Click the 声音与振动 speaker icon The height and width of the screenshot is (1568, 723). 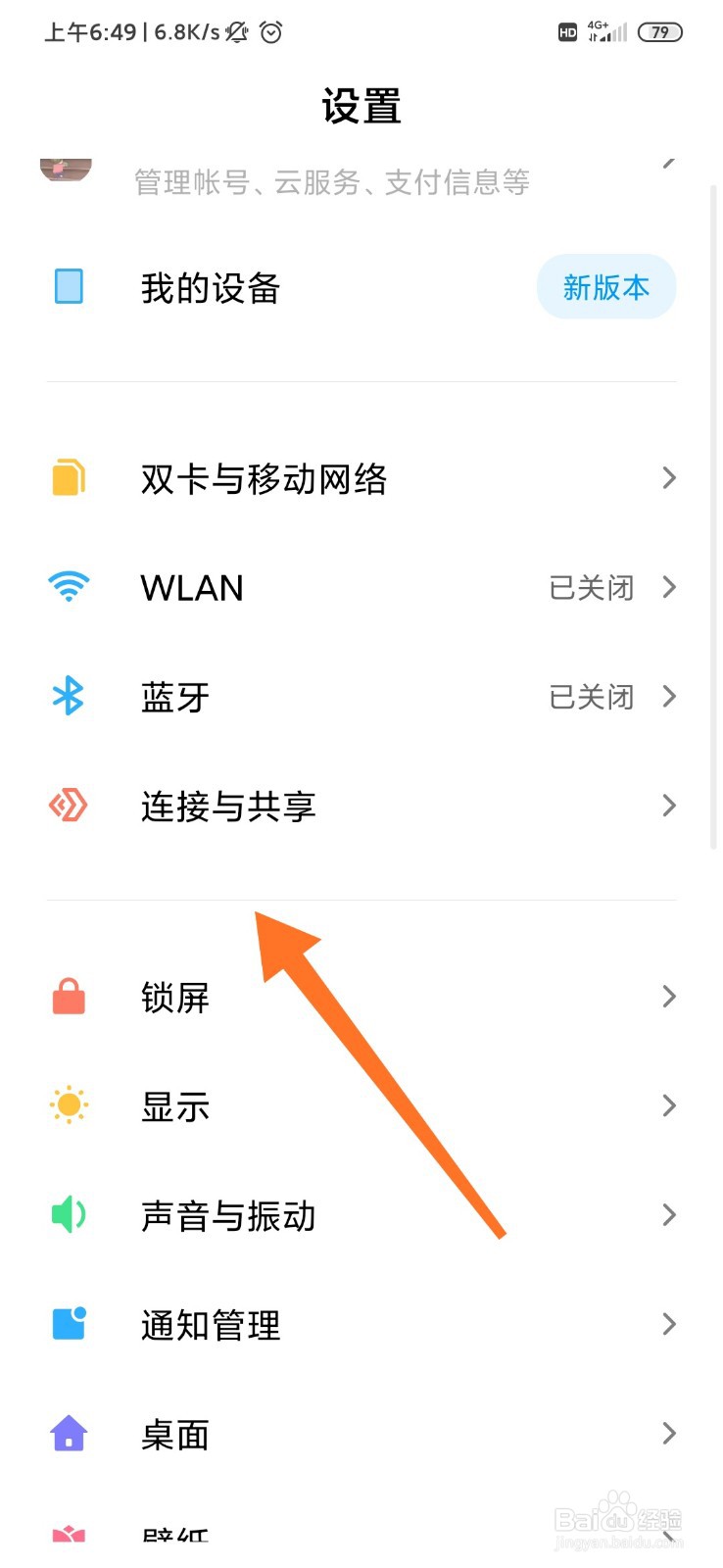click(x=67, y=1215)
